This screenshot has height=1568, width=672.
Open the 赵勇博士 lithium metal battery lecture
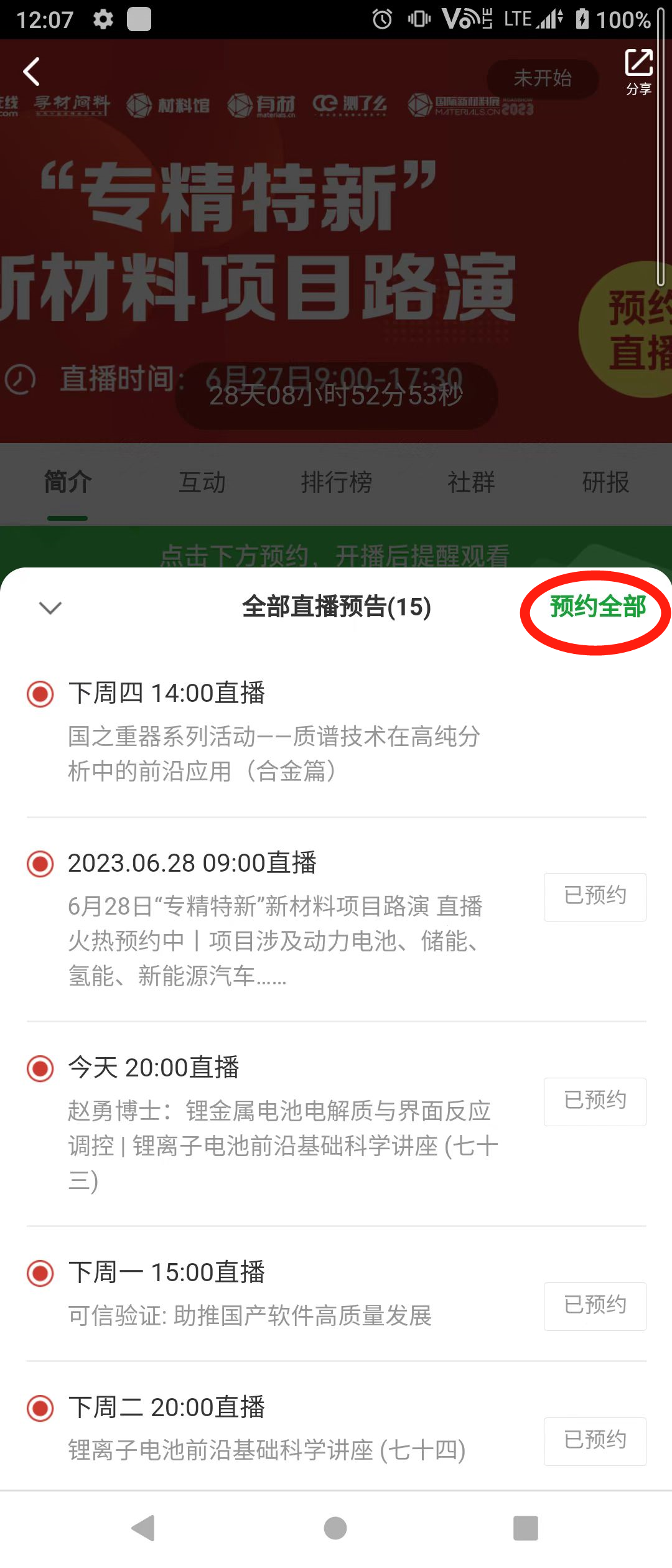[280, 1127]
